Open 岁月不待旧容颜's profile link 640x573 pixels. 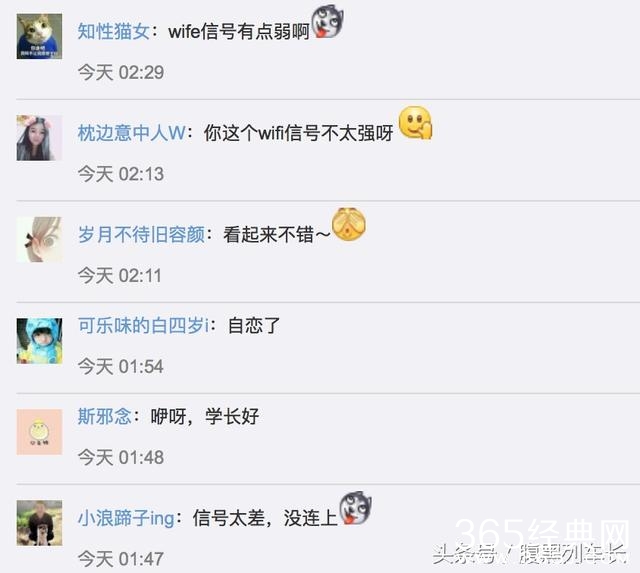tap(140, 234)
